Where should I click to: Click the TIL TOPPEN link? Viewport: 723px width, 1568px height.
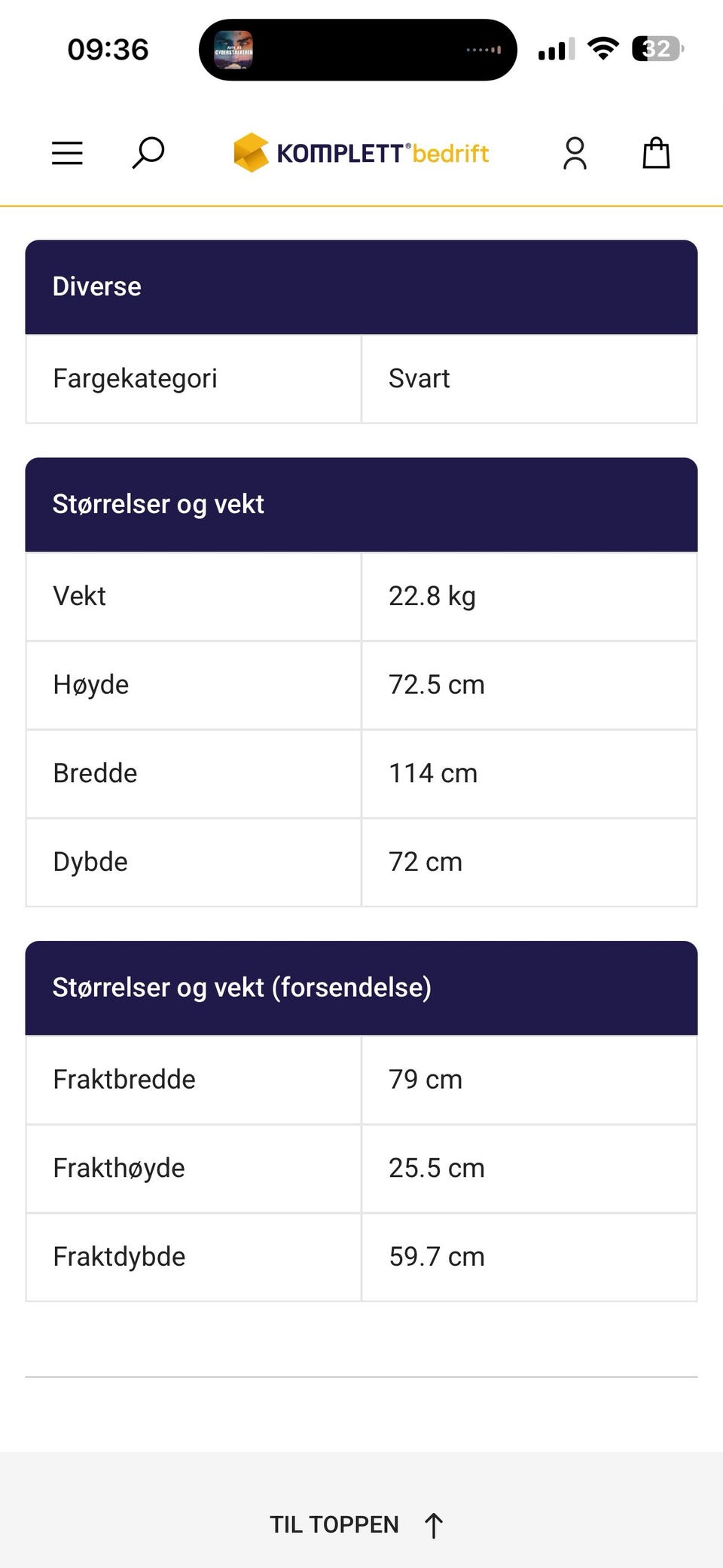pyautogui.click(x=334, y=1525)
